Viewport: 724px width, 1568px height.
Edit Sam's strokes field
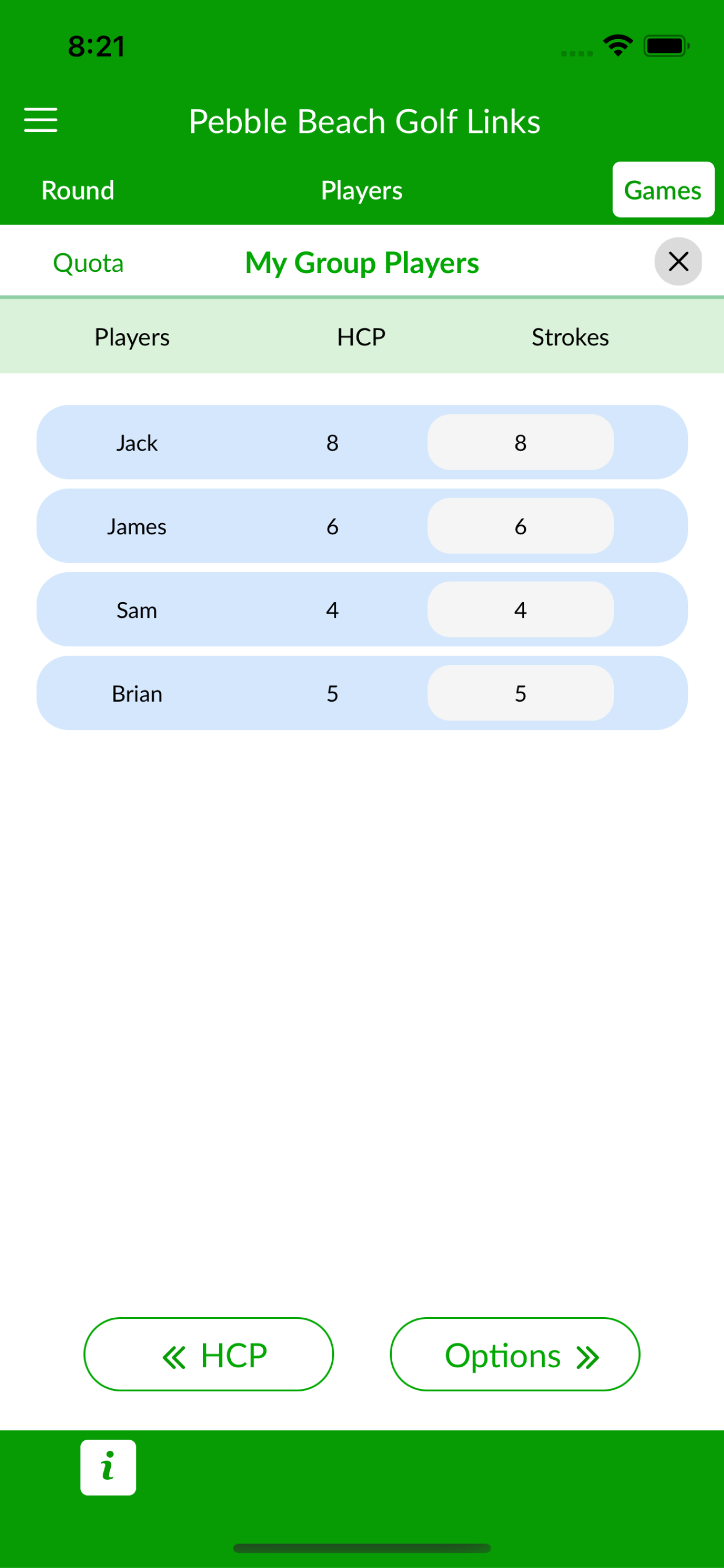click(x=520, y=610)
